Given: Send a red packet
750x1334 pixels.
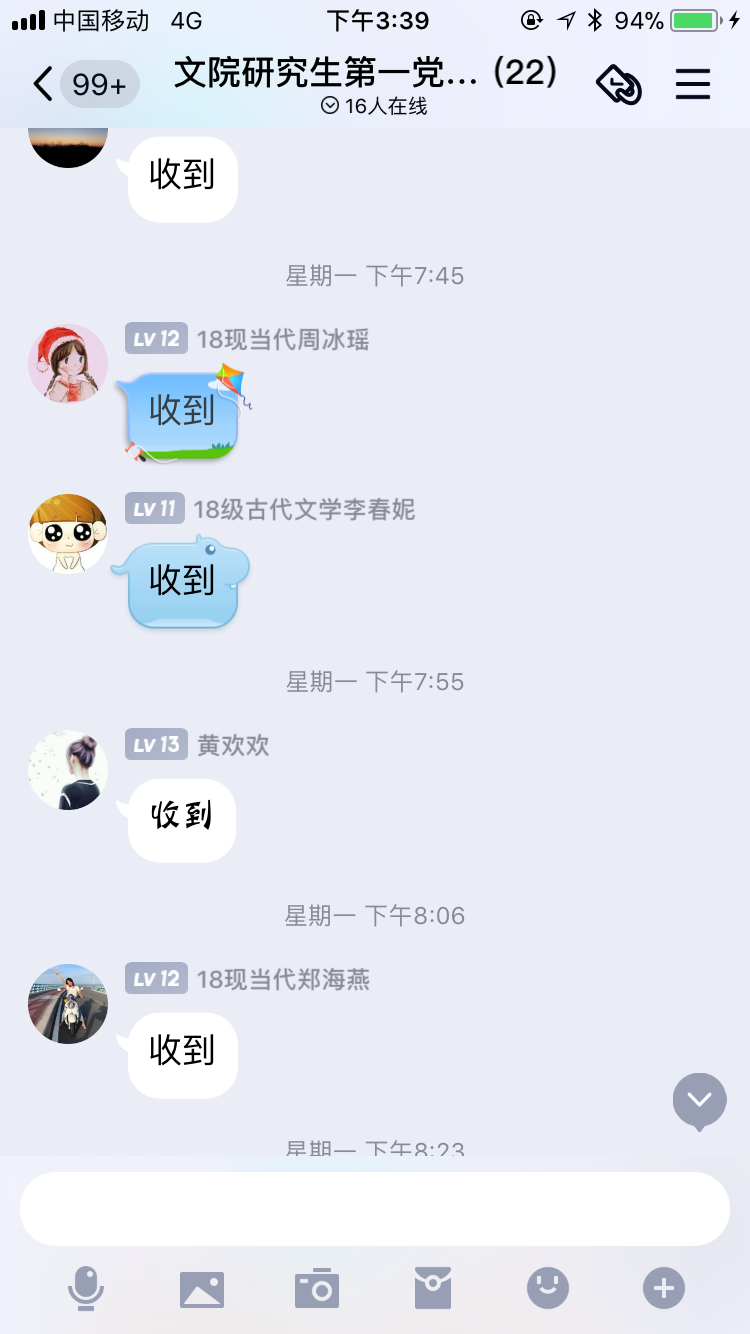Looking at the screenshot, I should coord(433,1288).
